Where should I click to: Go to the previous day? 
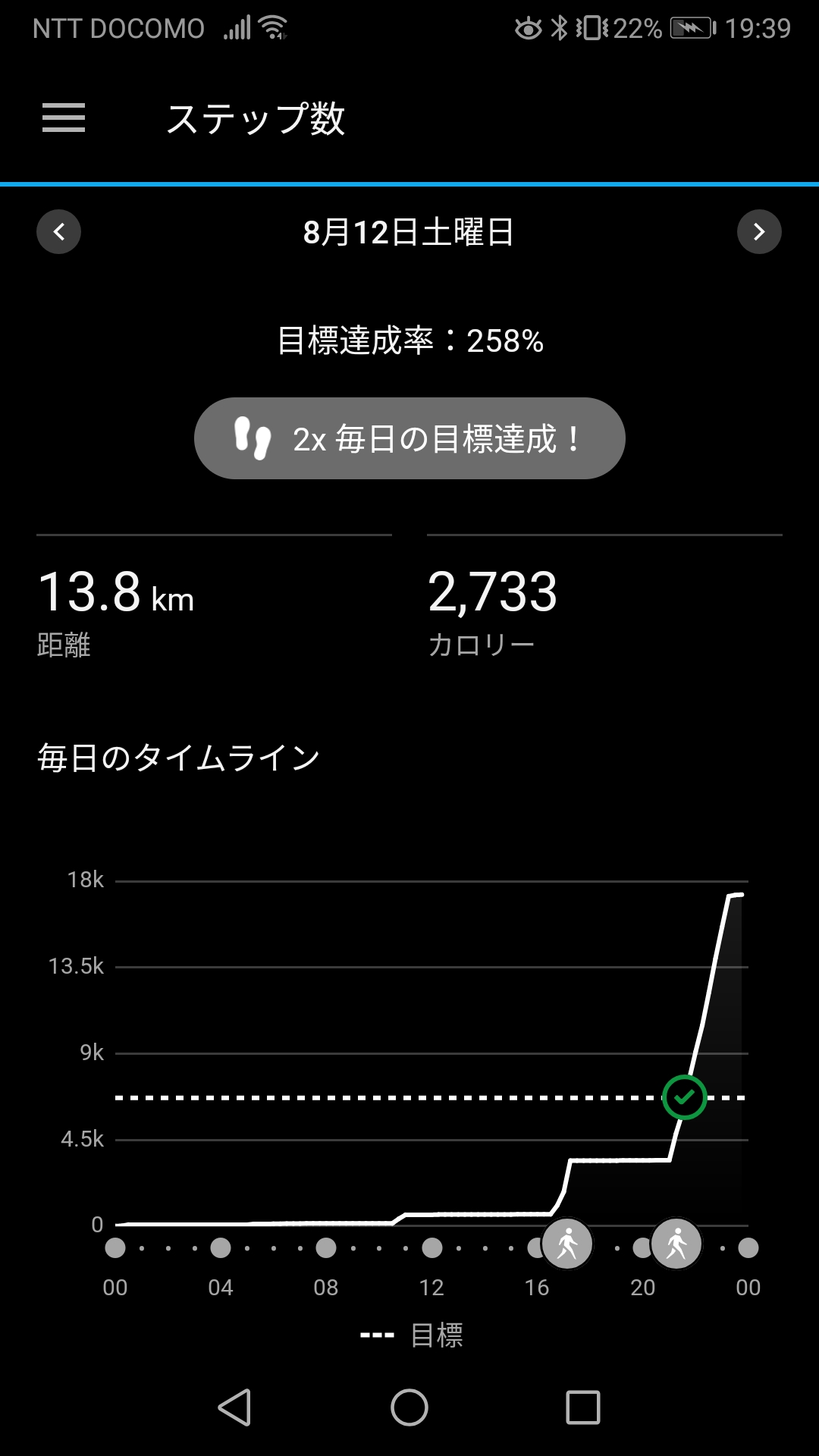(x=59, y=231)
